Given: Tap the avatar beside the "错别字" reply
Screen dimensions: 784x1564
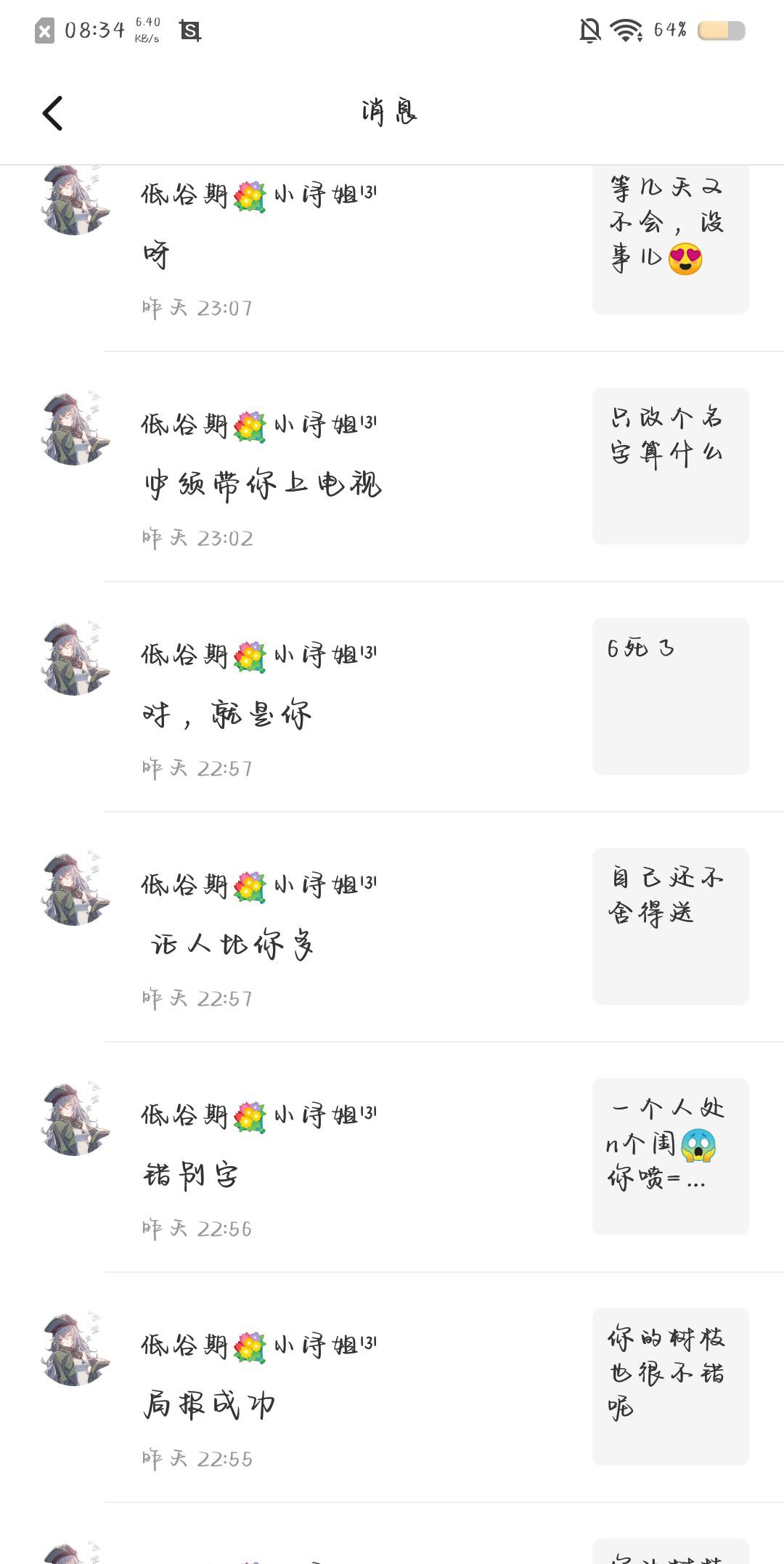Looking at the screenshot, I should tap(75, 1119).
